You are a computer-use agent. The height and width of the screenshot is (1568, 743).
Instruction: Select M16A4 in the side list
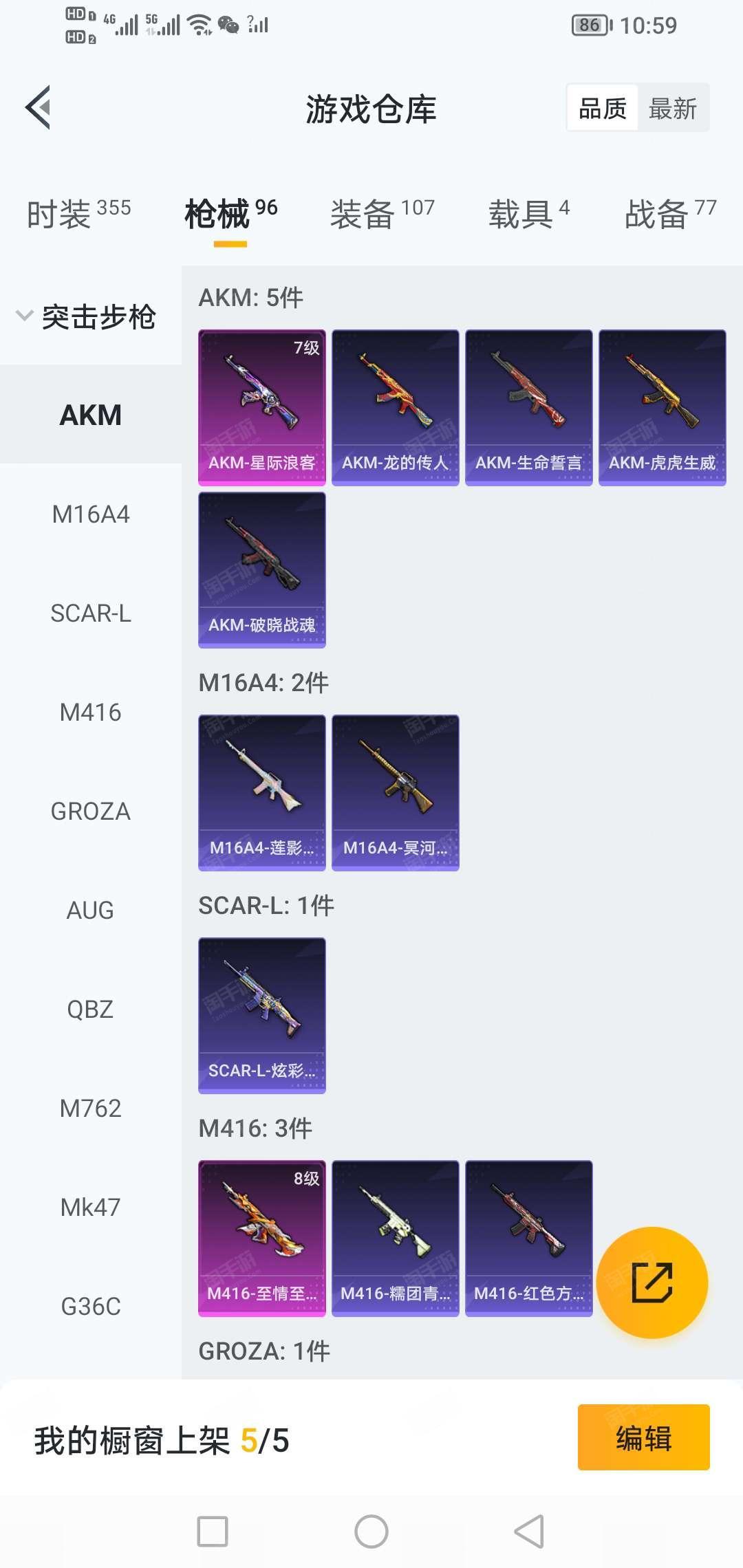(x=91, y=514)
